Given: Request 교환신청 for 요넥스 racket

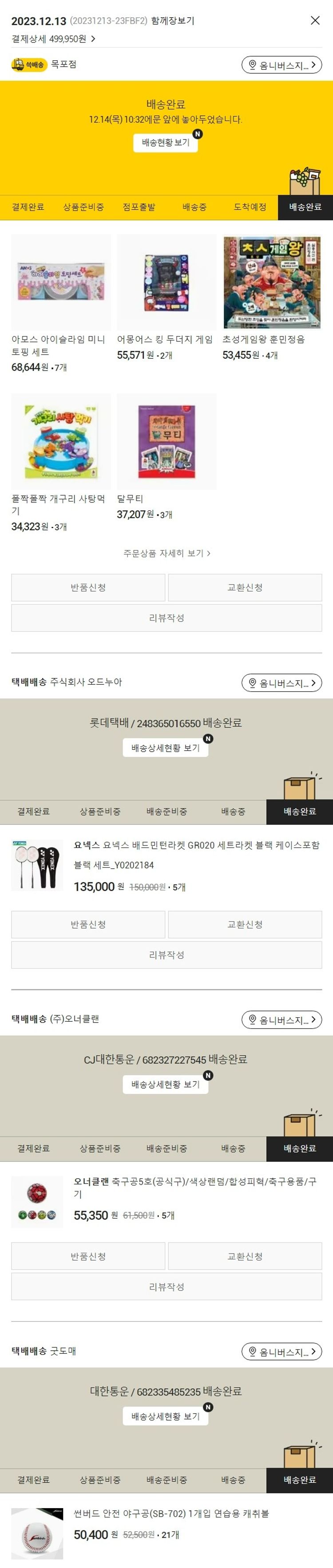Looking at the screenshot, I should click(245, 924).
